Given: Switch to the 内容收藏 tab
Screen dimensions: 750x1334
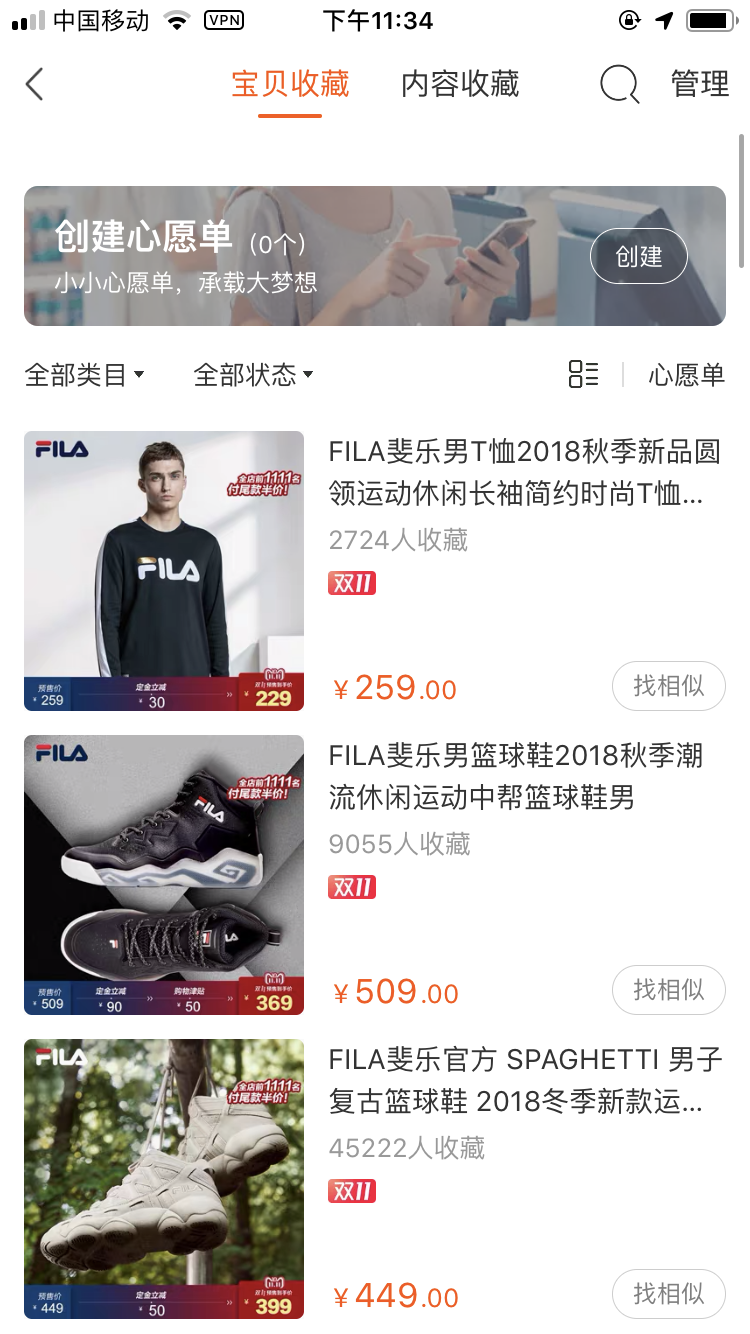Looking at the screenshot, I should click(460, 84).
